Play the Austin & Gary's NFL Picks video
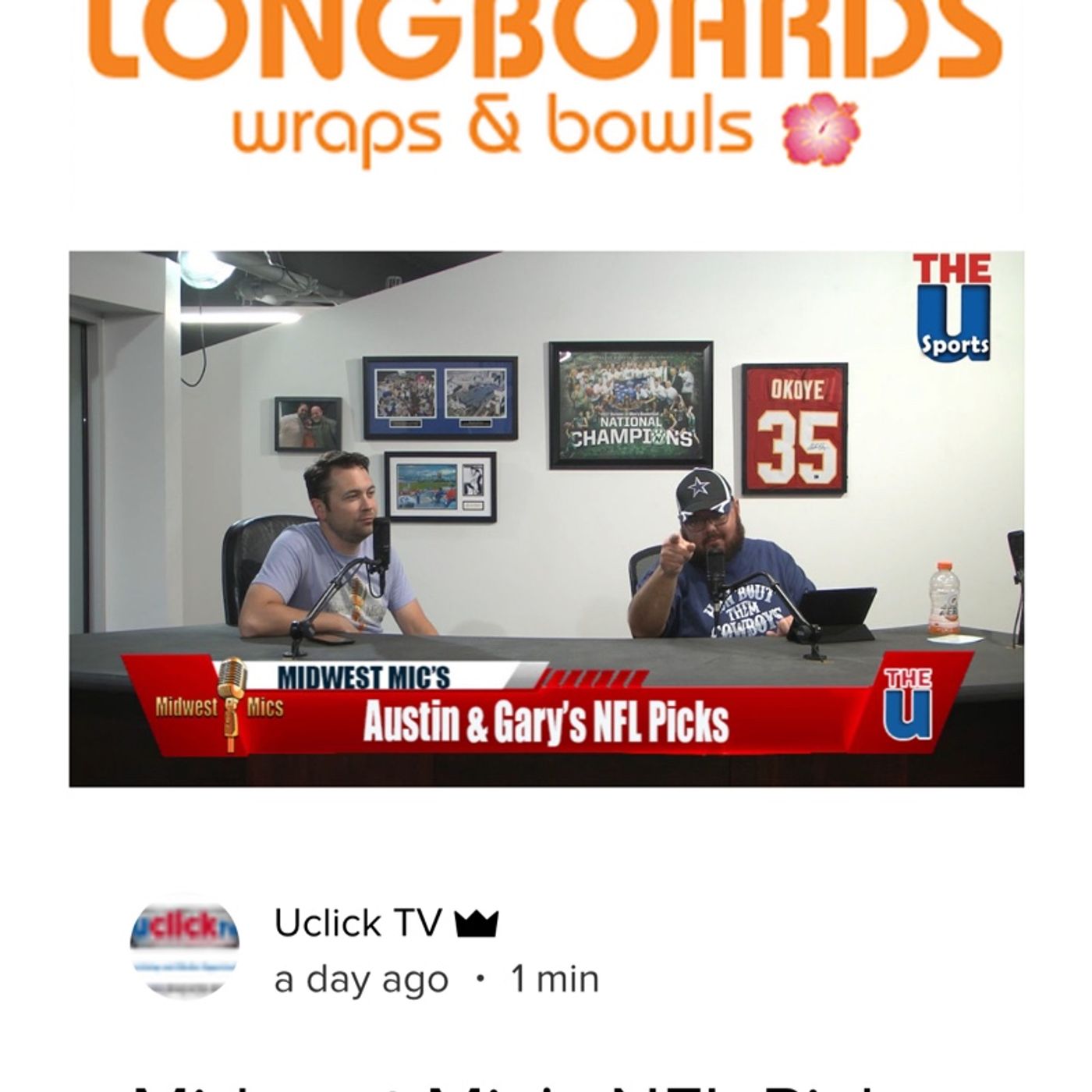This screenshot has width=1092, height=1092. (546, 519)
